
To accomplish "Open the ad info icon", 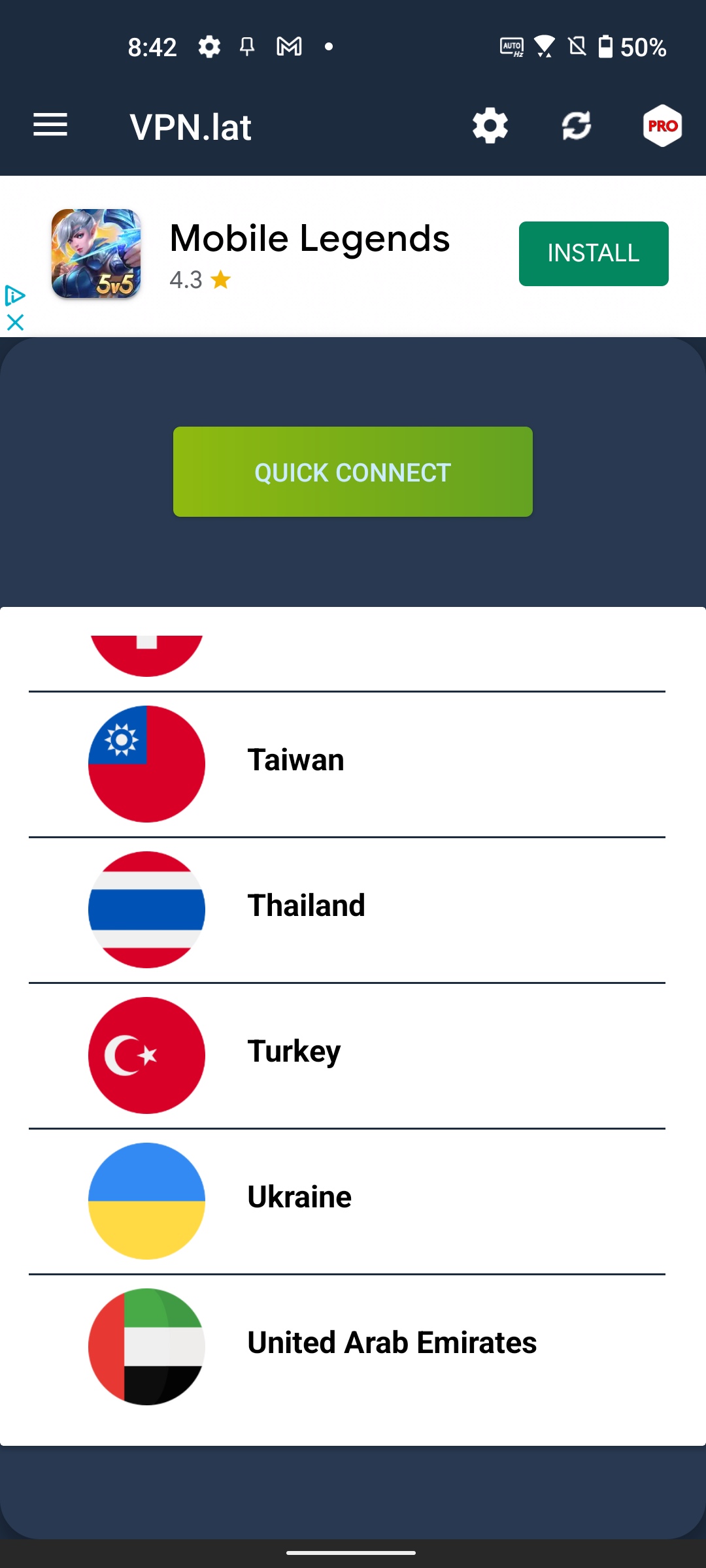I will coord(15,296).
